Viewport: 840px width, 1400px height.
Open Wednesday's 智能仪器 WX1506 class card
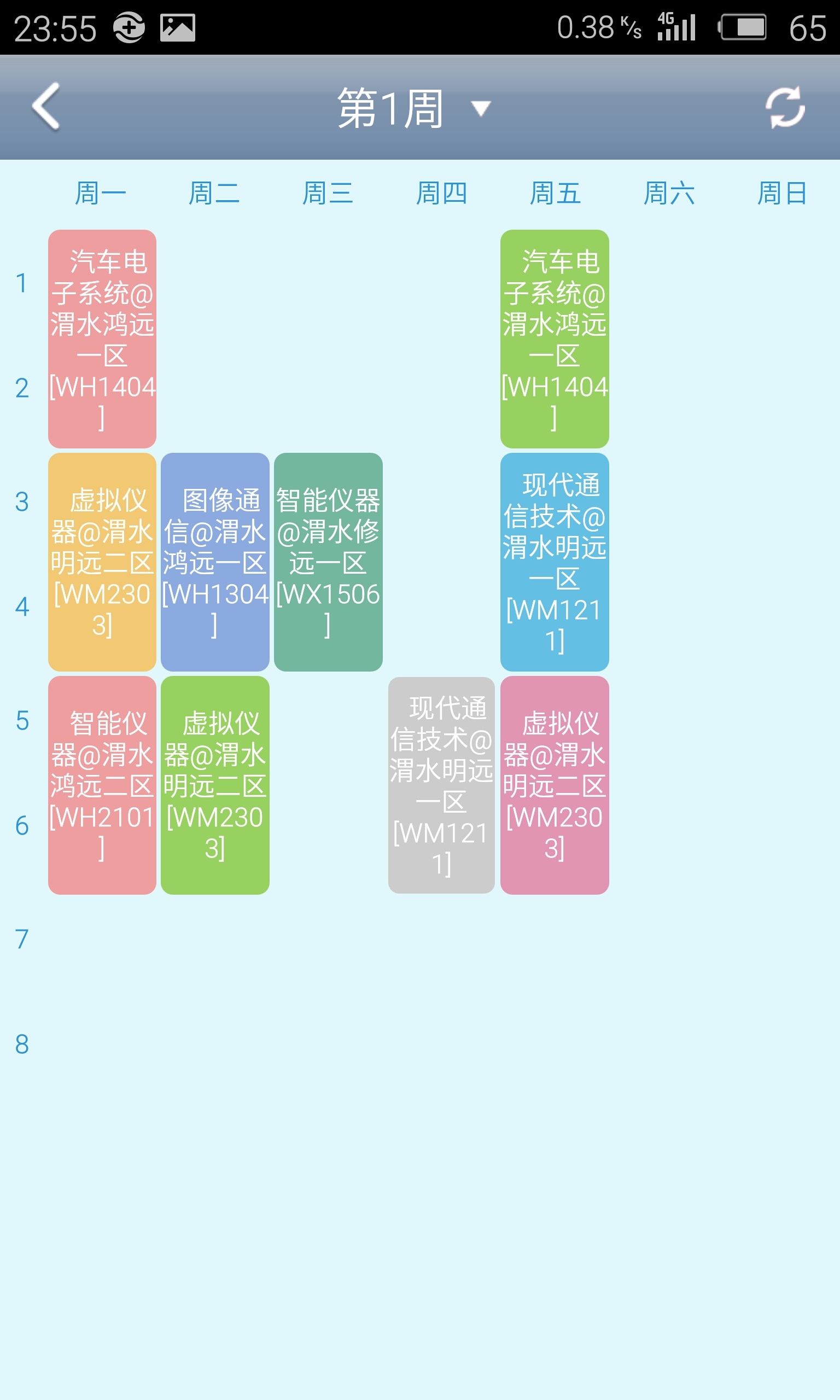[x=328, y=562]
